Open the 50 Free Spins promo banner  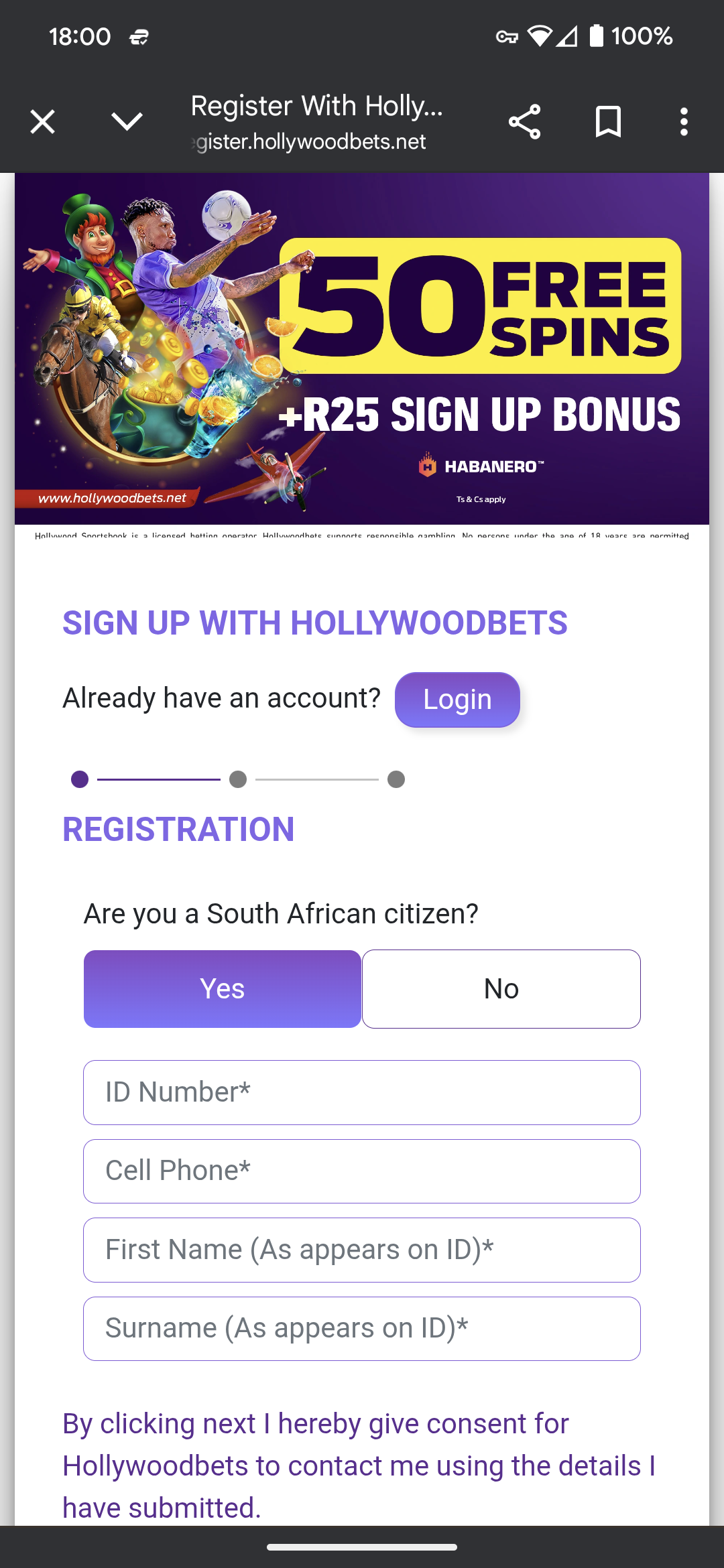(x=362, y=348)
